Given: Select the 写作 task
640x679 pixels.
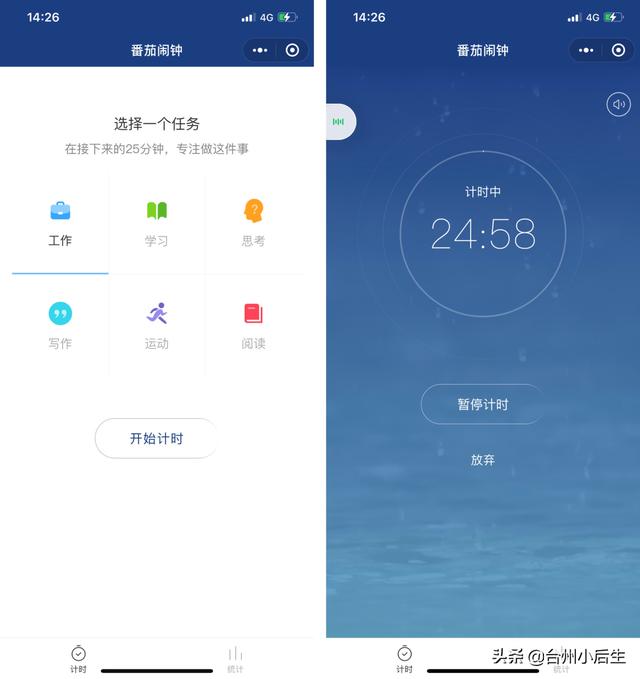Looking at the screenshot, I should click(60, 326).
